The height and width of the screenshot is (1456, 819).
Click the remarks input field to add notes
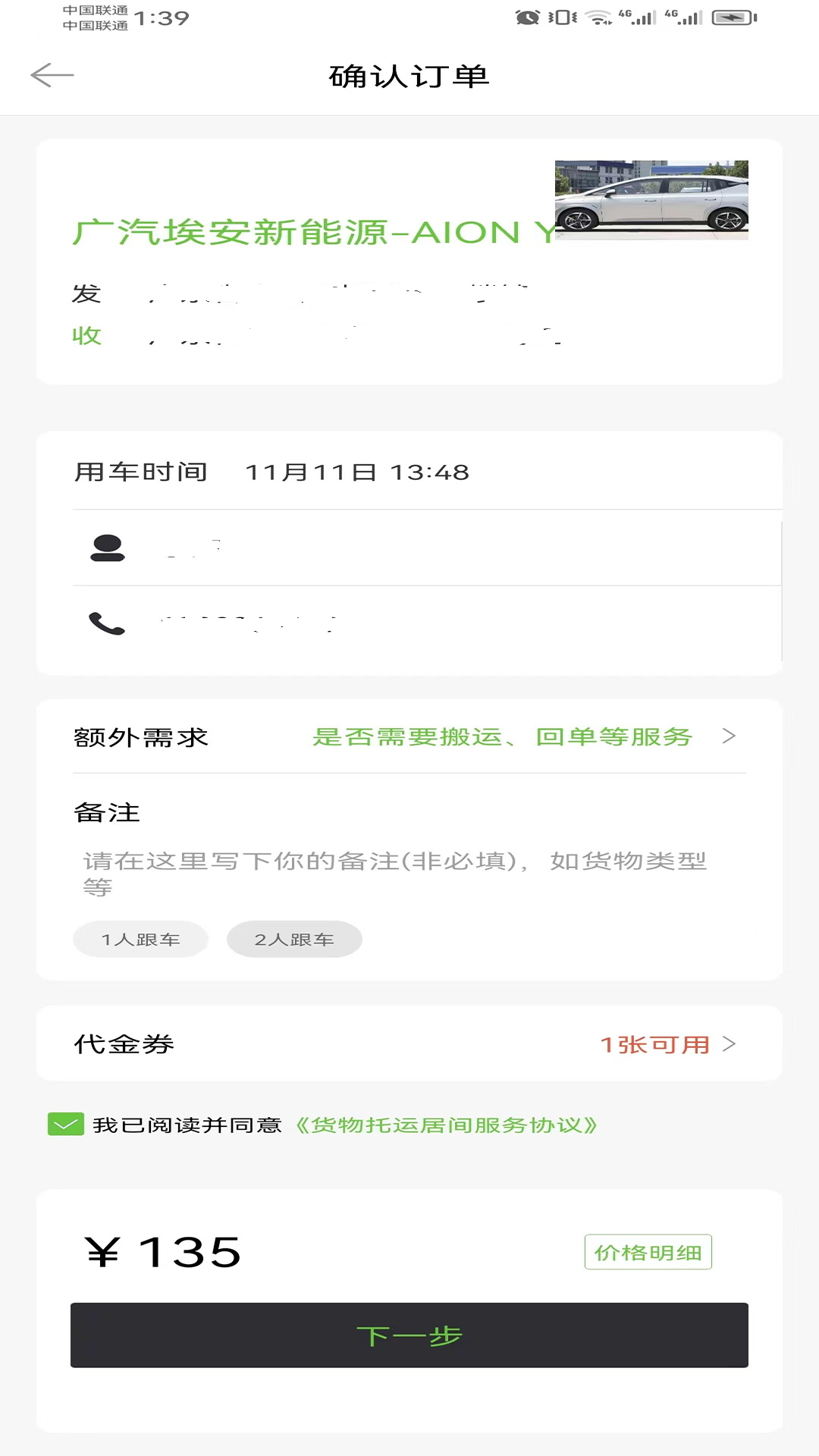pos(395,874)
